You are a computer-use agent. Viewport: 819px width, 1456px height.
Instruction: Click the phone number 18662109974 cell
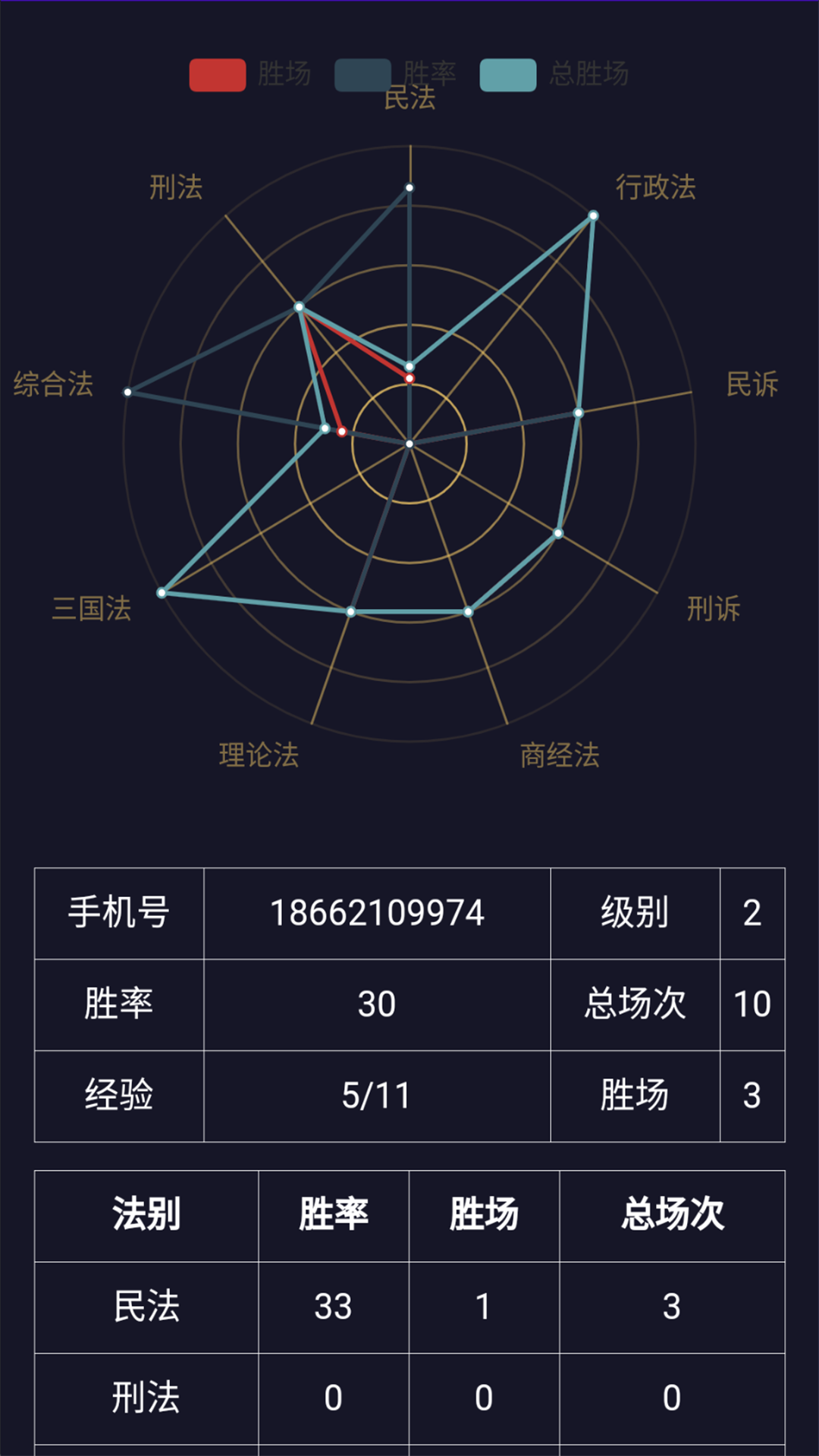377,912
